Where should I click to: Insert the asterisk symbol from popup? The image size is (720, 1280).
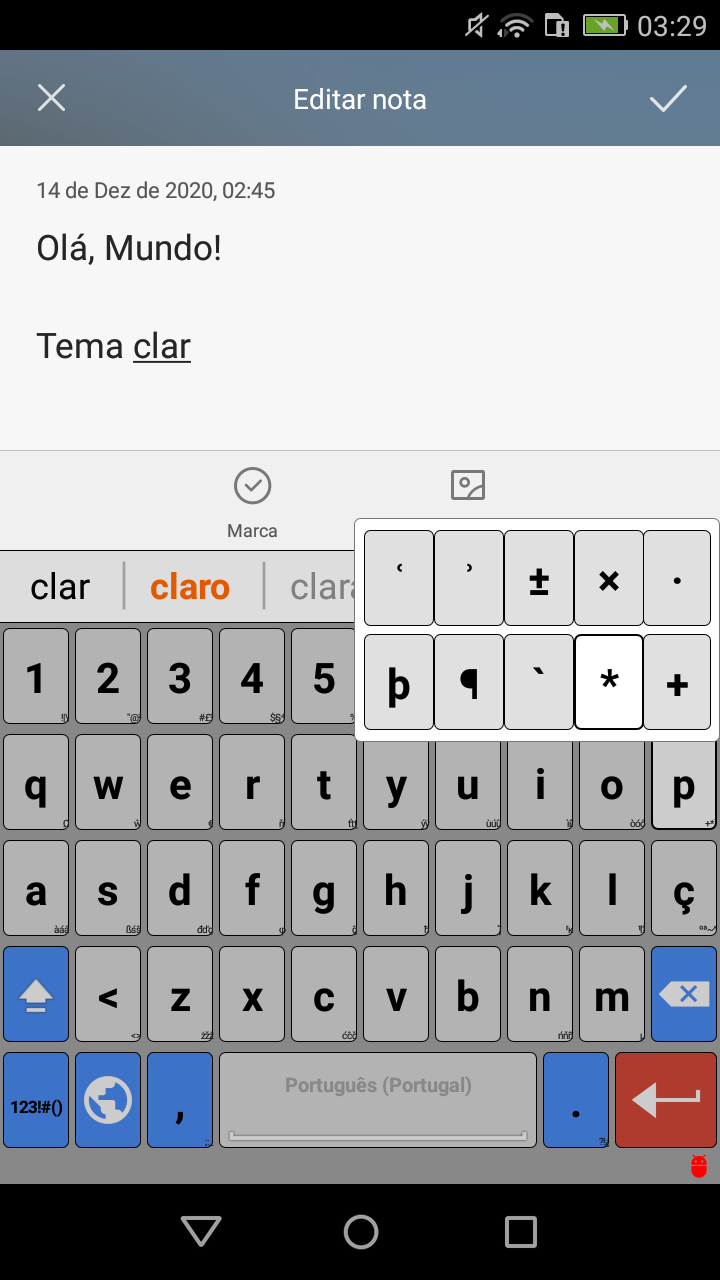click(608, 682)
